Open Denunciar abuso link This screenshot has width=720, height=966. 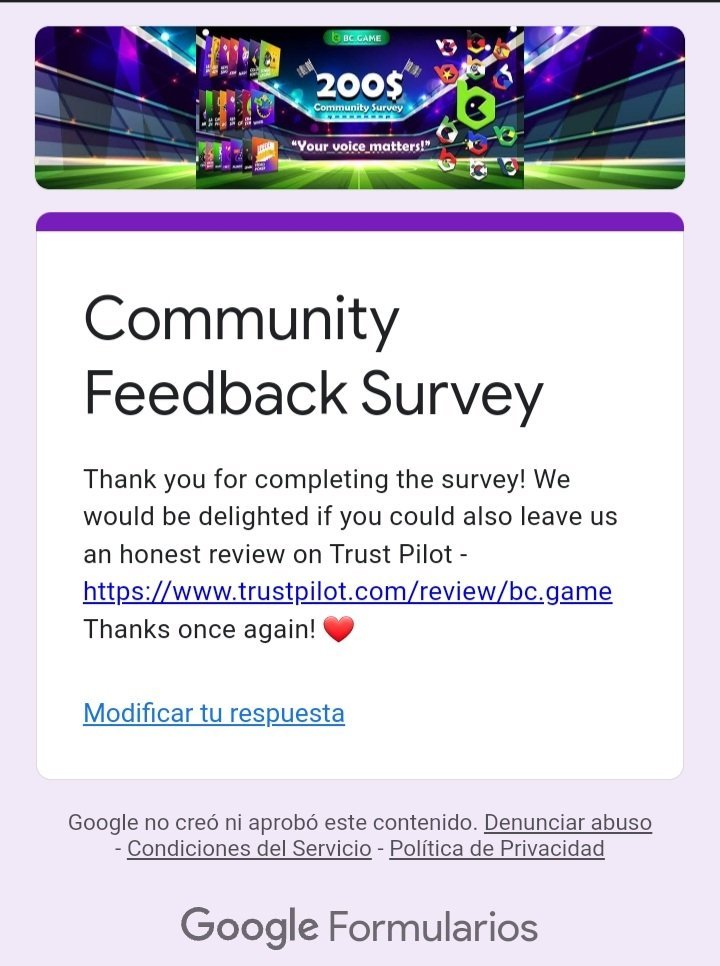[x=567, y=823]
